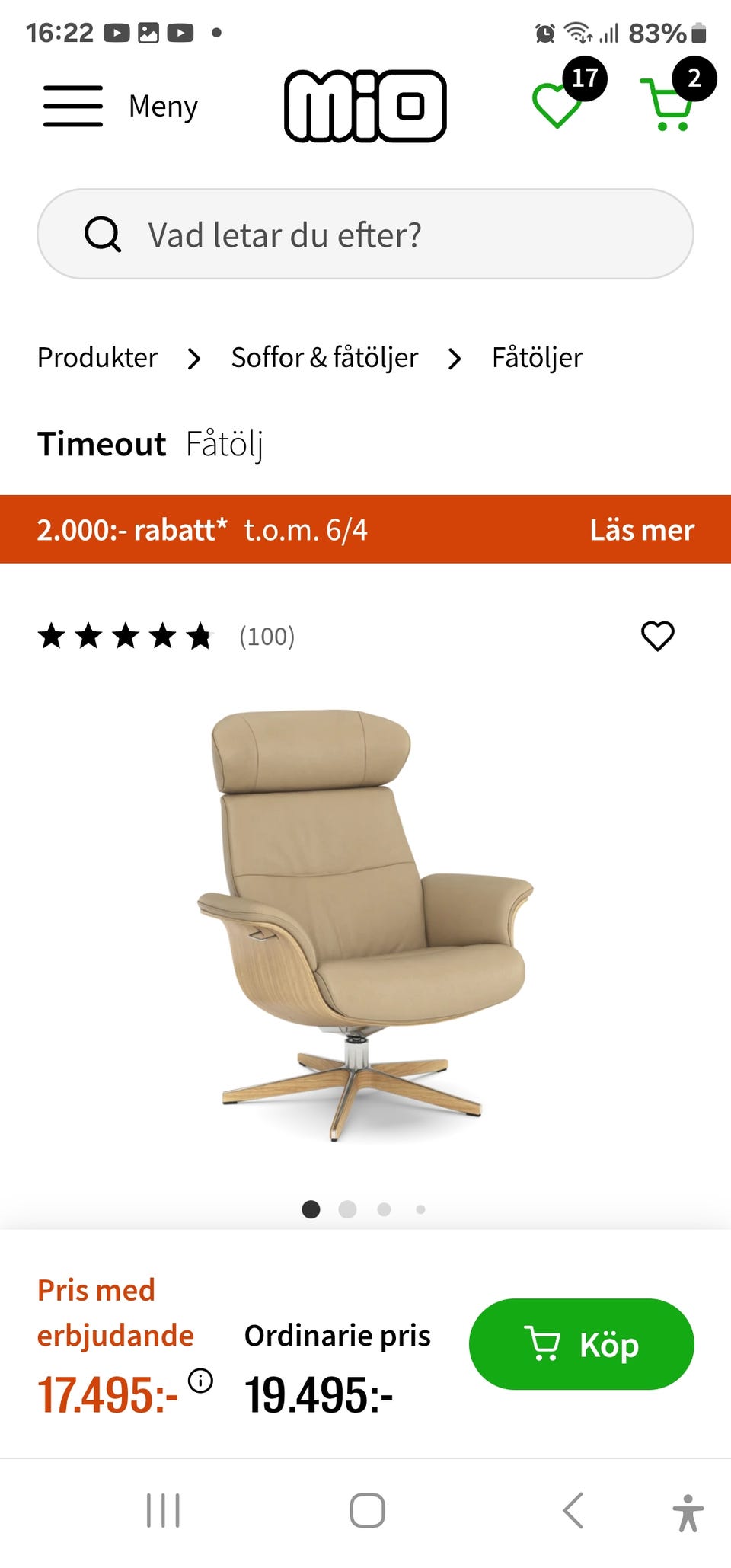
Task: Expand Produkter breadcrumb category
Action: pos(97,357)
